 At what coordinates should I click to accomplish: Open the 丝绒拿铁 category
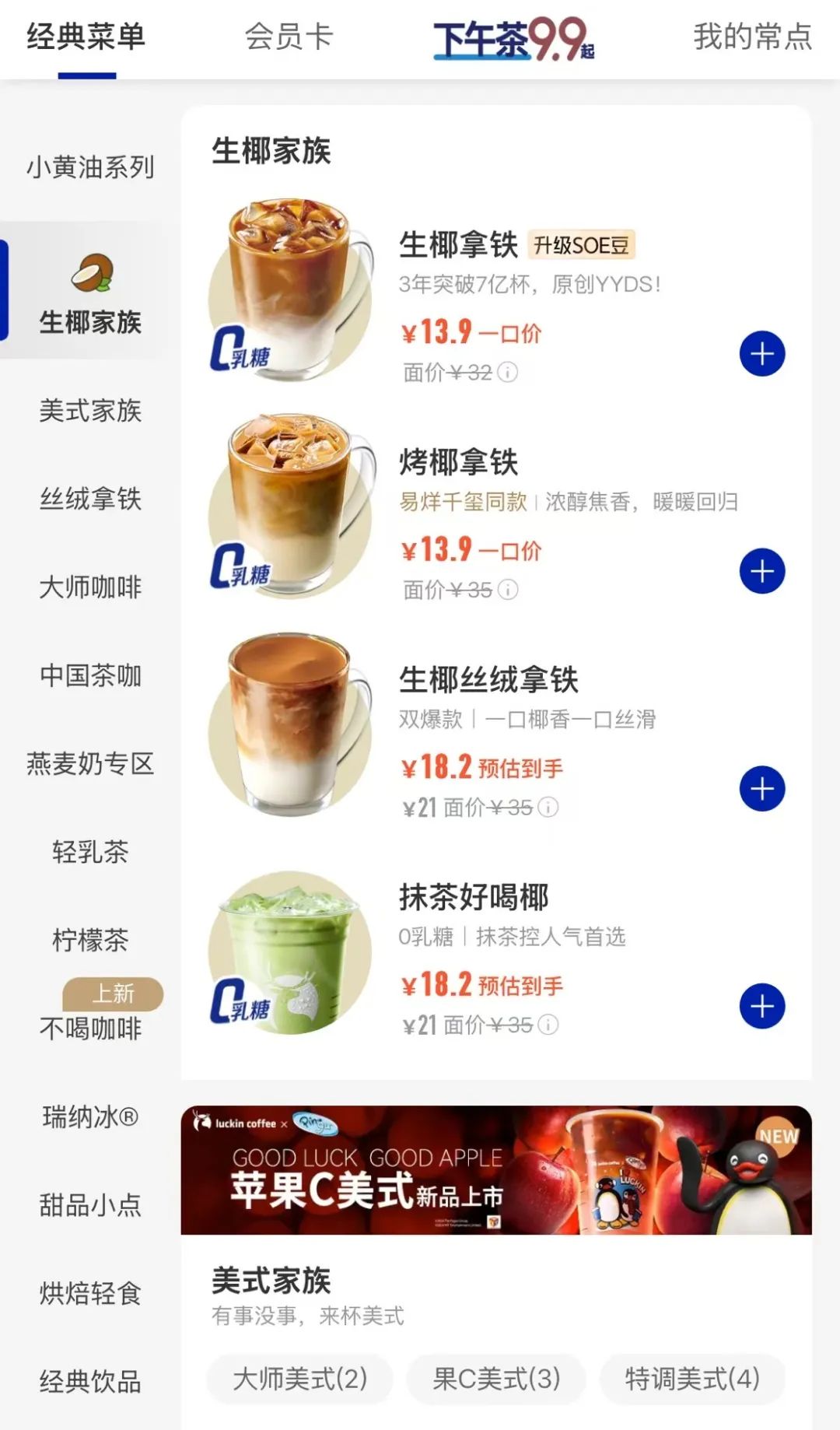(x=90, y=499)
